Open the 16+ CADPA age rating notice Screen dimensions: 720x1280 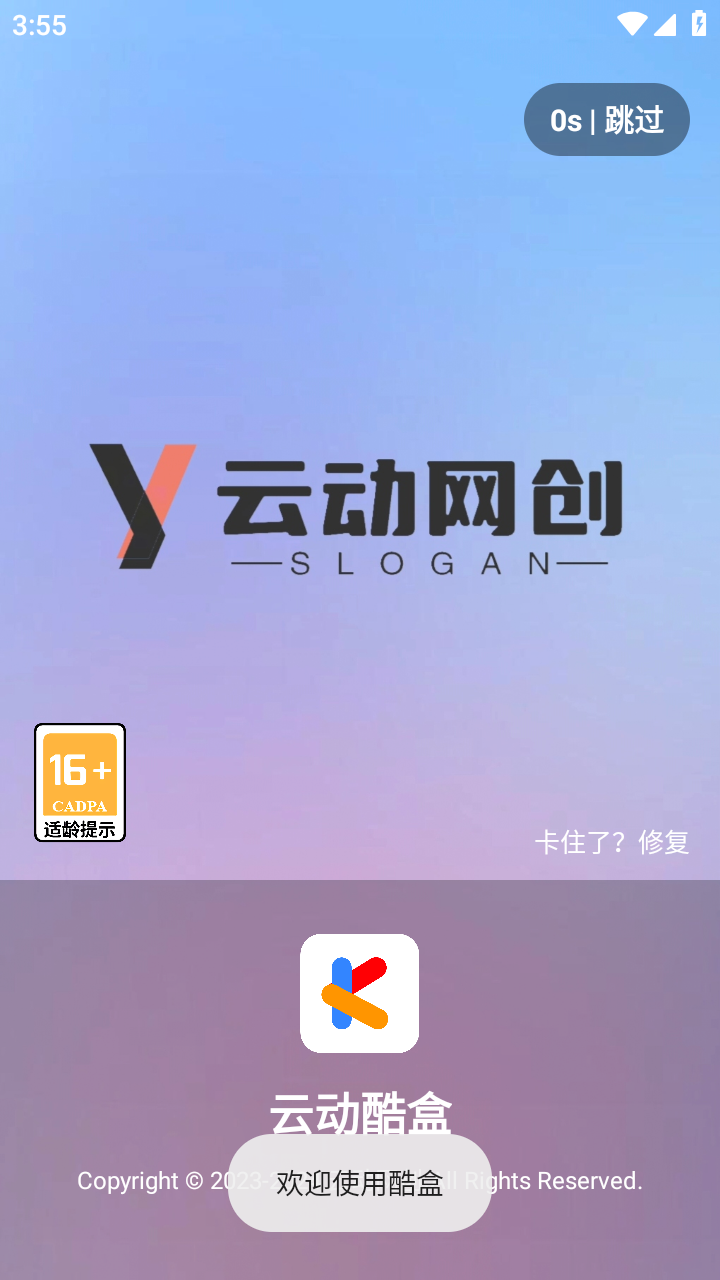(x=80, y=782)
